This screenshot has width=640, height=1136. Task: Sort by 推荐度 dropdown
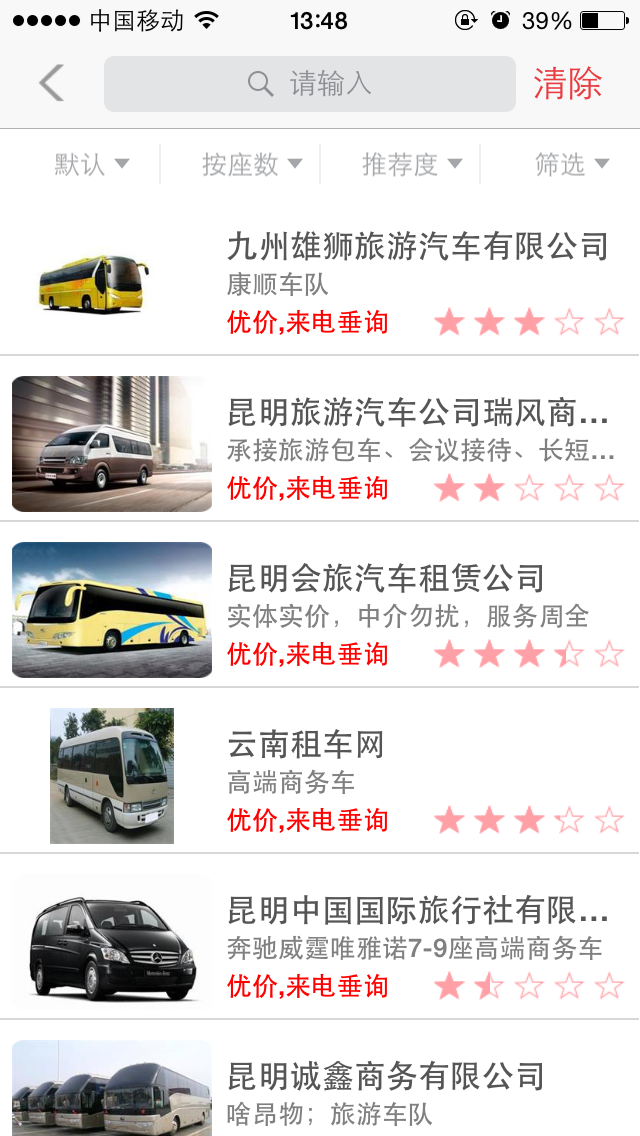pos(411,164)
